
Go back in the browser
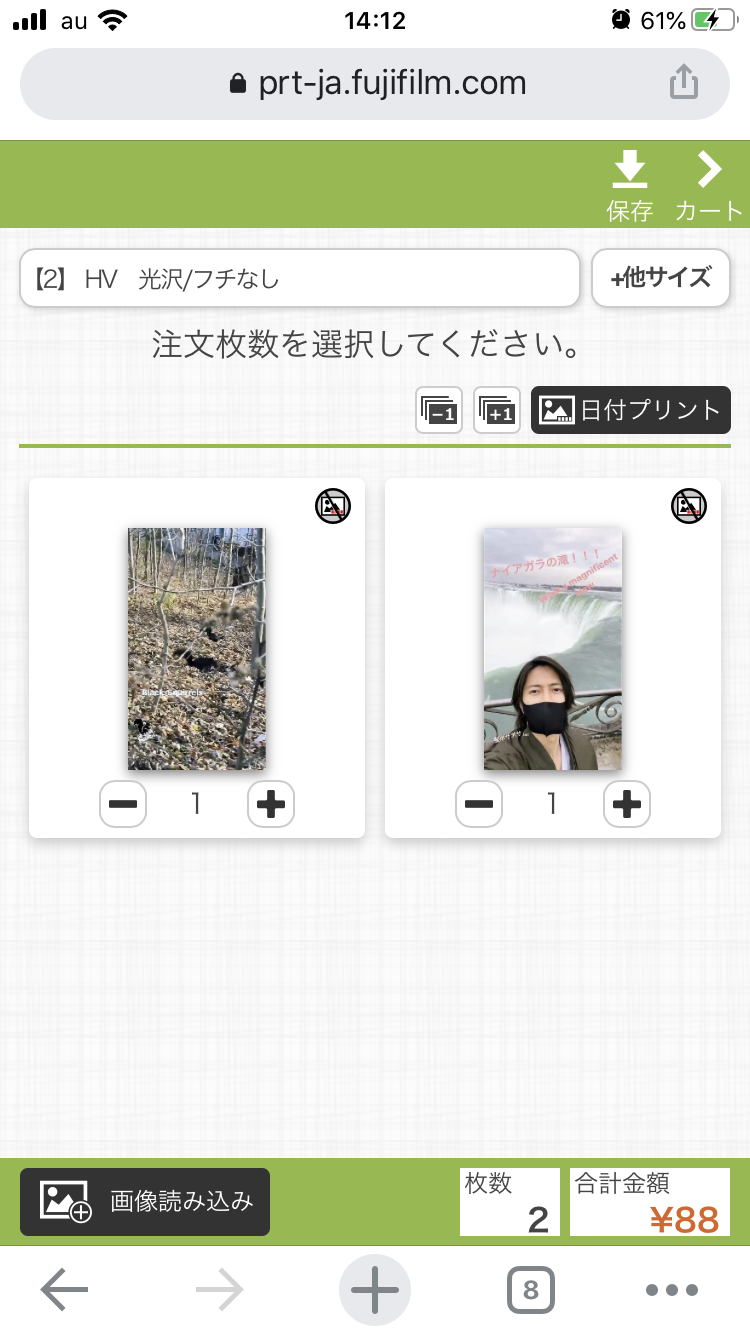point(64,1290)
